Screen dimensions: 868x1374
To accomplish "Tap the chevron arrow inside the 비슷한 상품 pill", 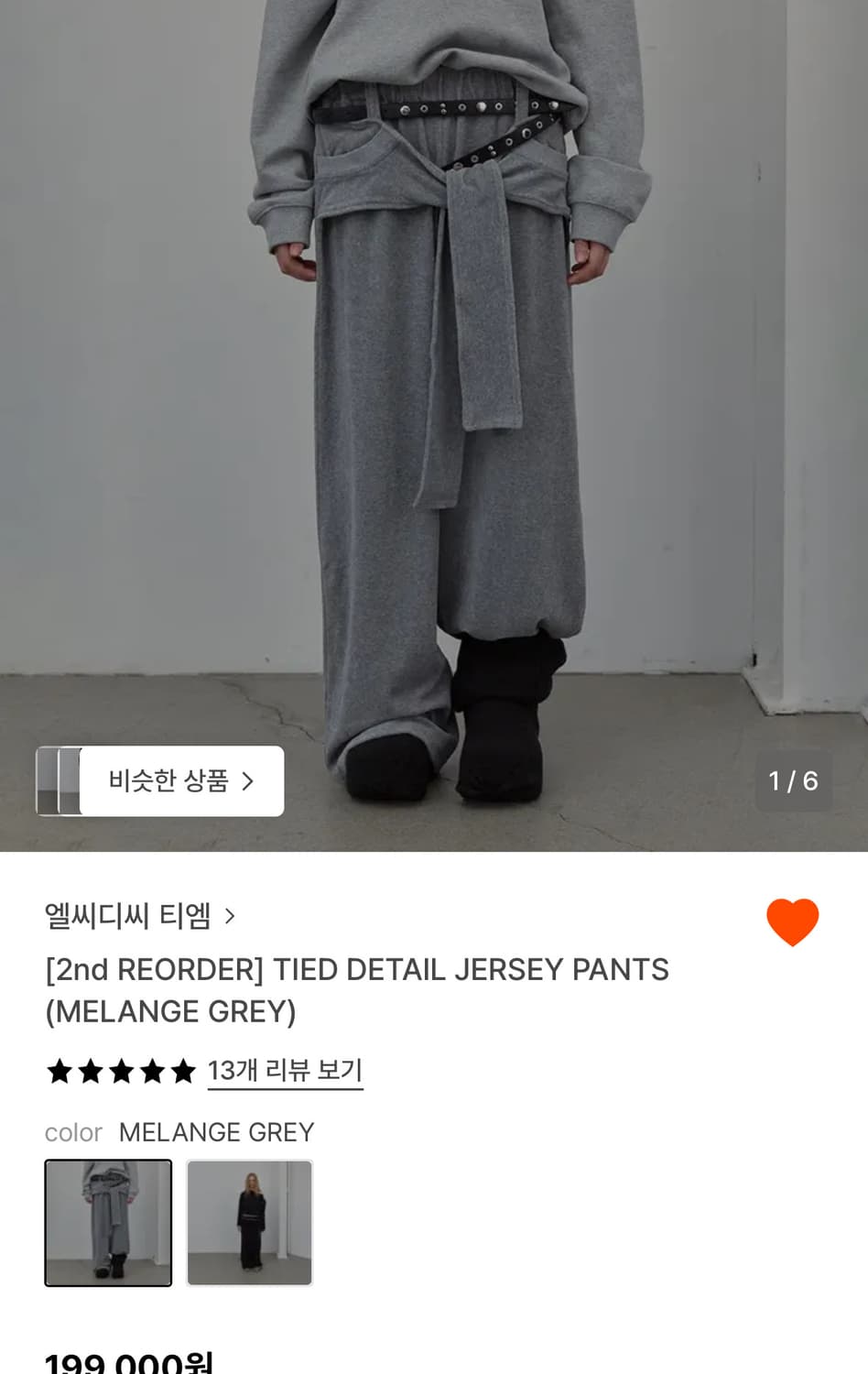I will (247, 781).
